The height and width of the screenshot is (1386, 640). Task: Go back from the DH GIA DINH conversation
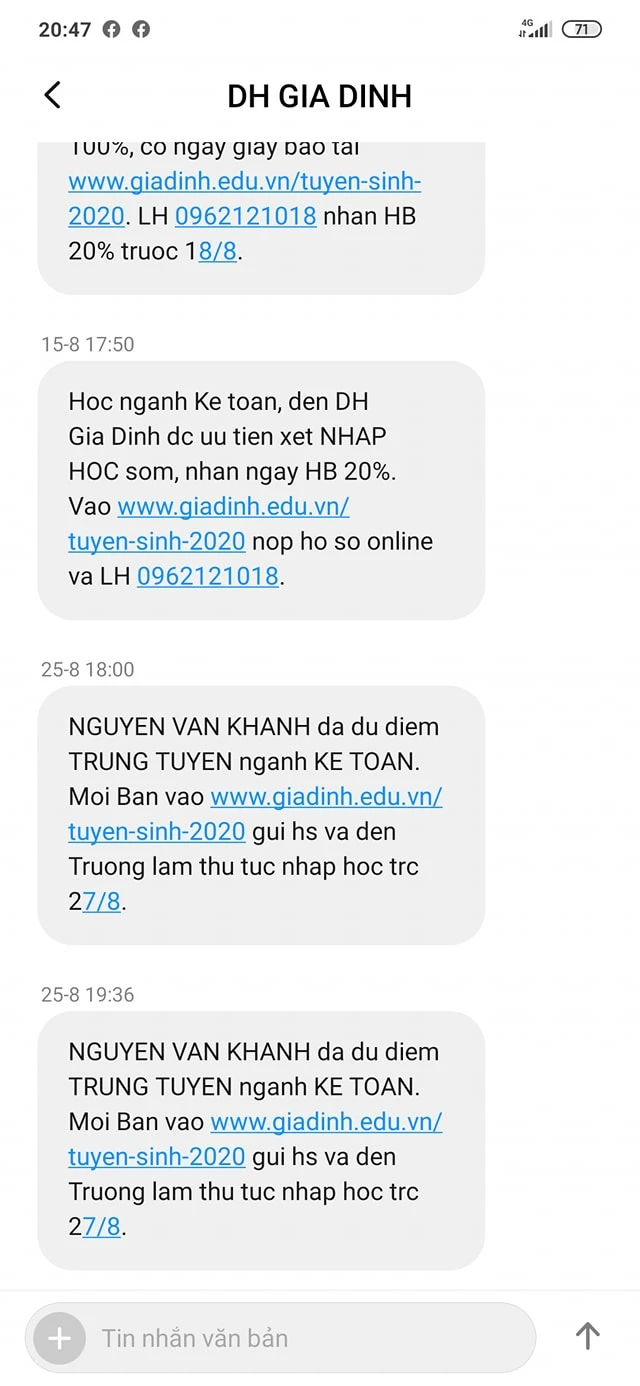(52, 95)
